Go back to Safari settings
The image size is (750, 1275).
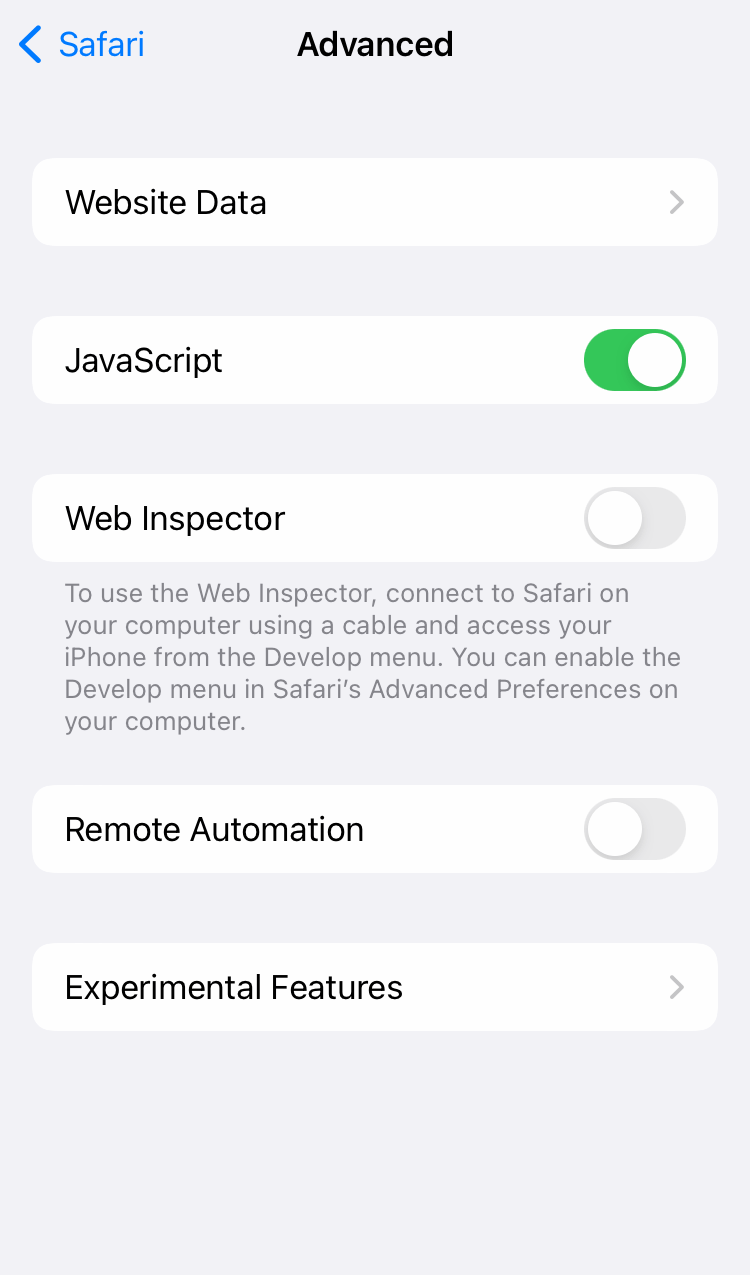tap(82, 45)
